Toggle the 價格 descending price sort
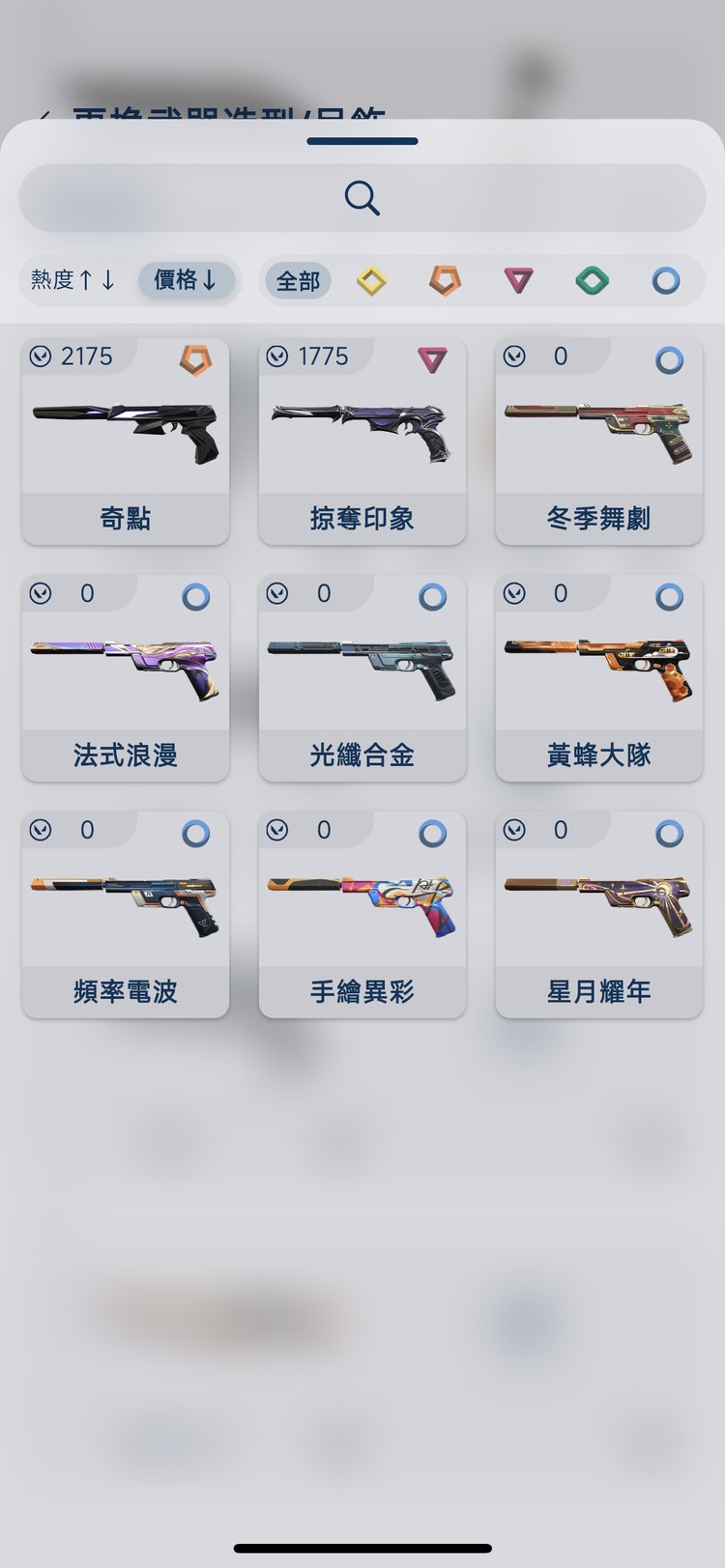Viewport: 725px width, 1568px height. pyautogui.click(x=188, y=281)
